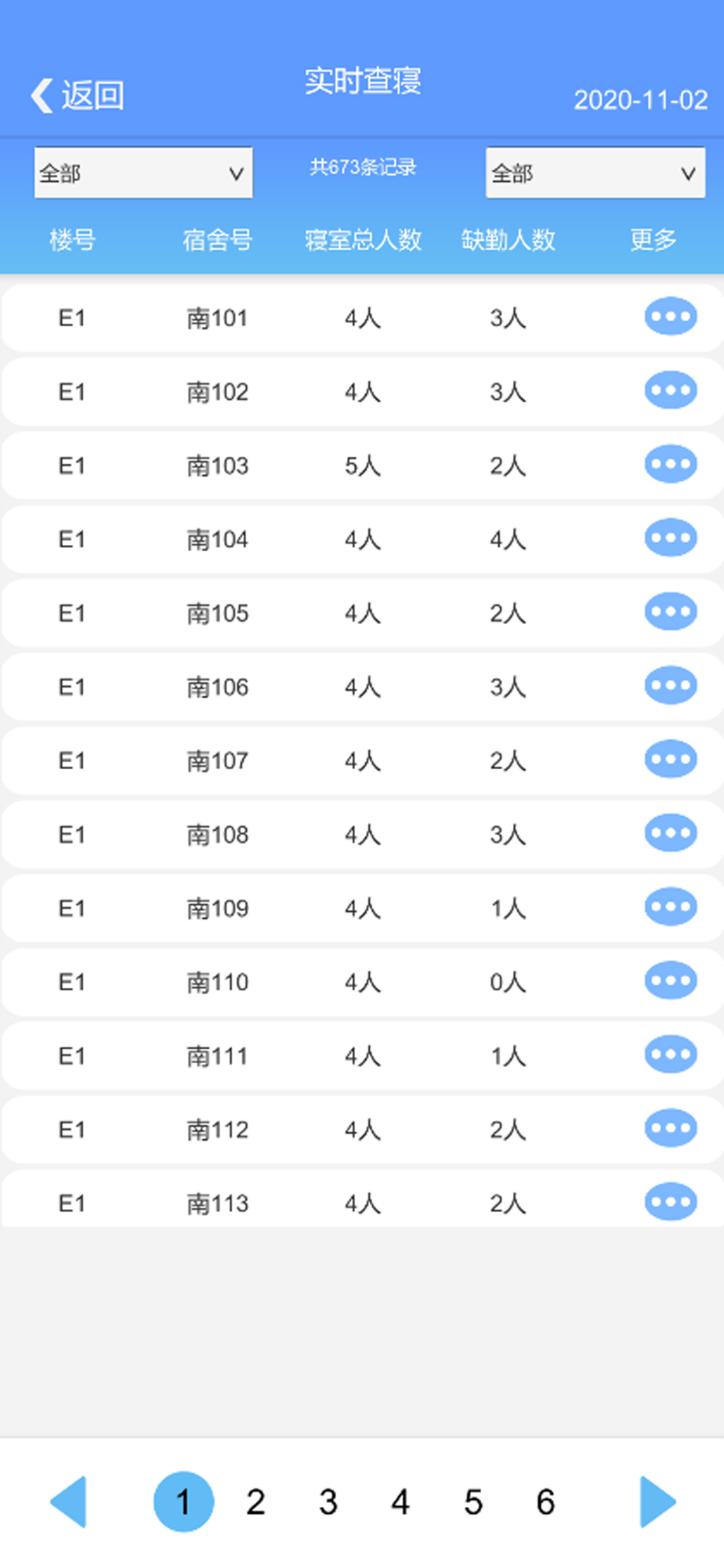Go to the next page arrow

point(658,1502)
